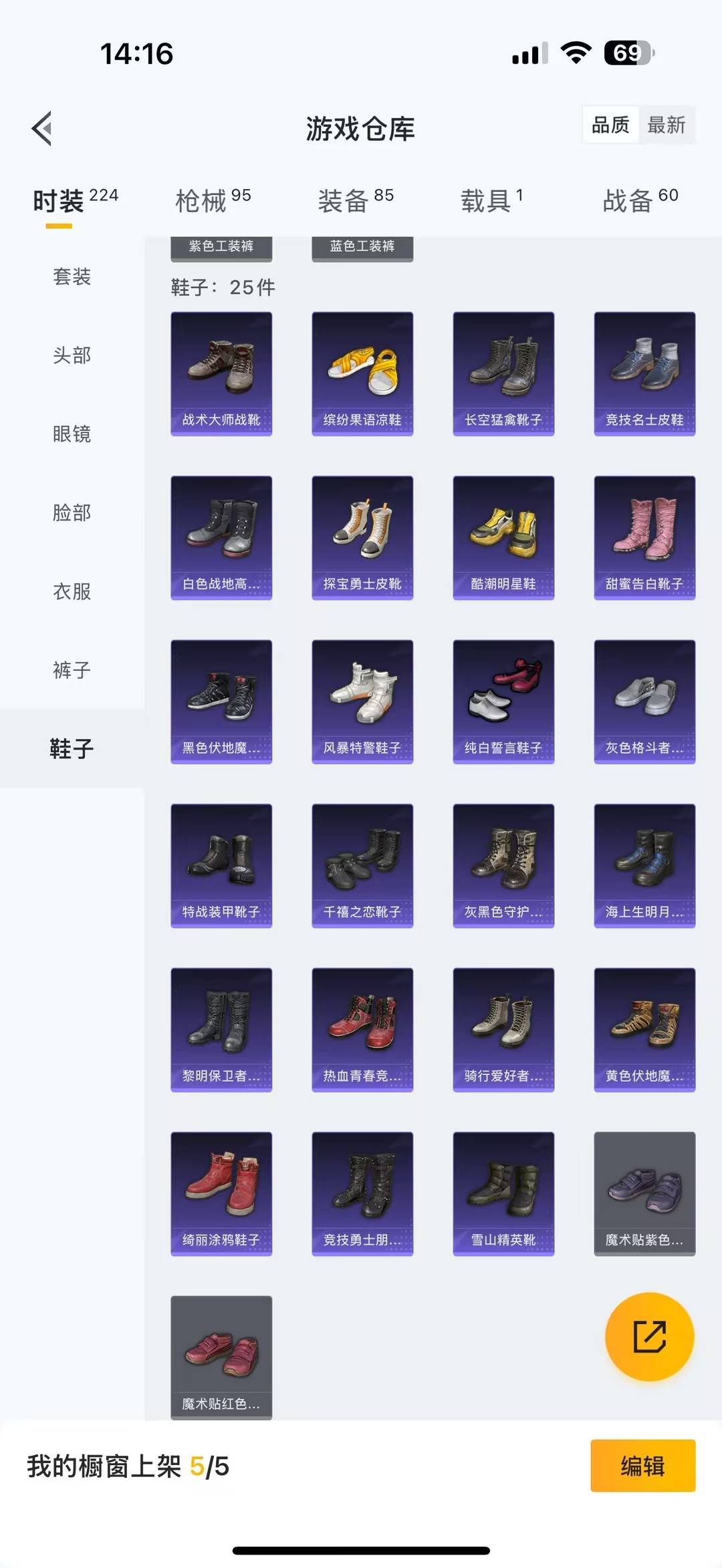The height and width of the screenshot is (1568, 722).
Task: Open the 雪山精英靴 item
Action: [x=503, y=1193]
